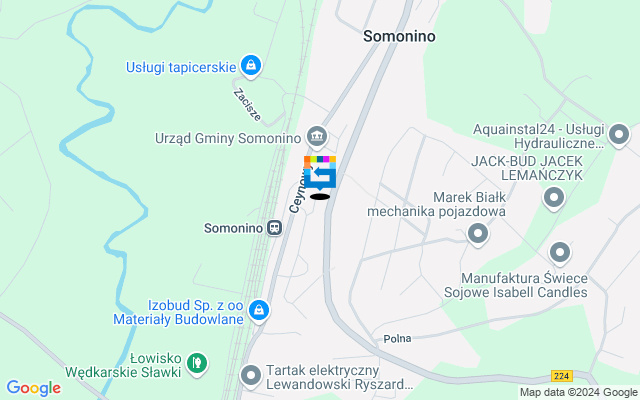Select the Urząd Gminy Somonino marker
The height and width of the screenshot is (400, 640).
[x=317, y=136]
